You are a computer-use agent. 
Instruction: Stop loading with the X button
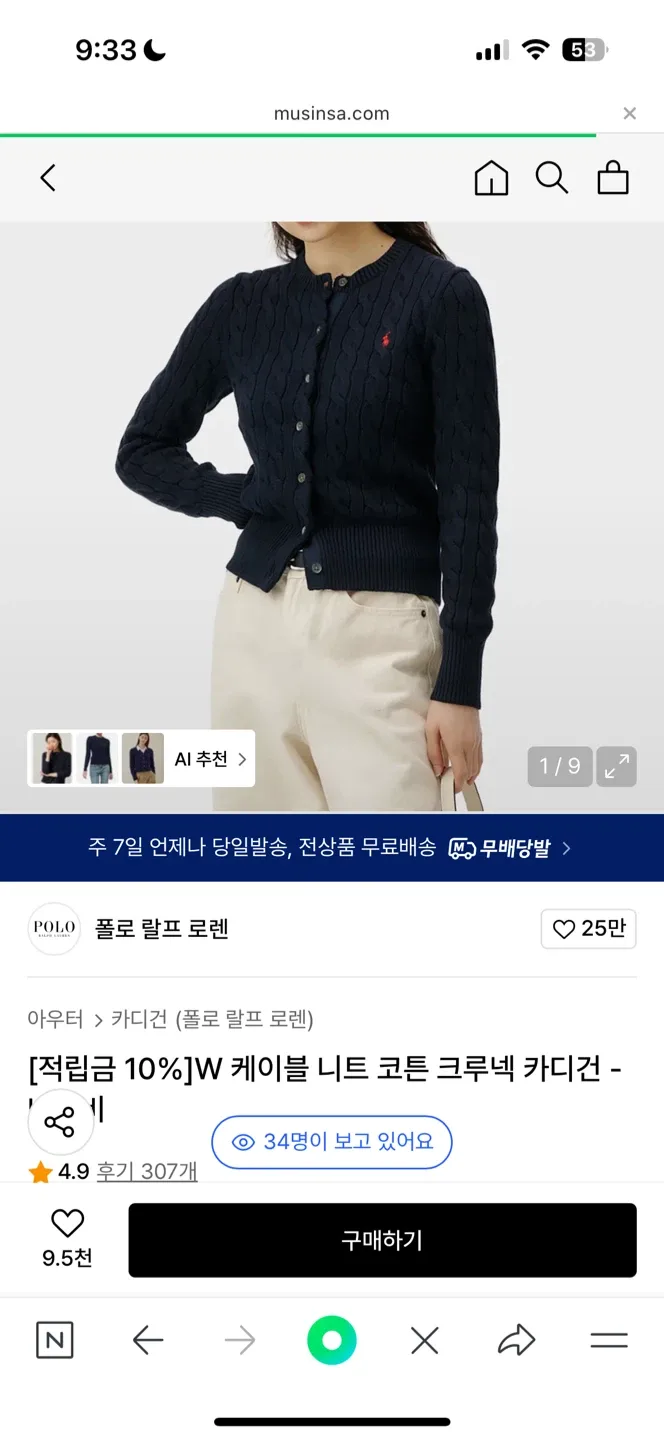point(425,1340)
